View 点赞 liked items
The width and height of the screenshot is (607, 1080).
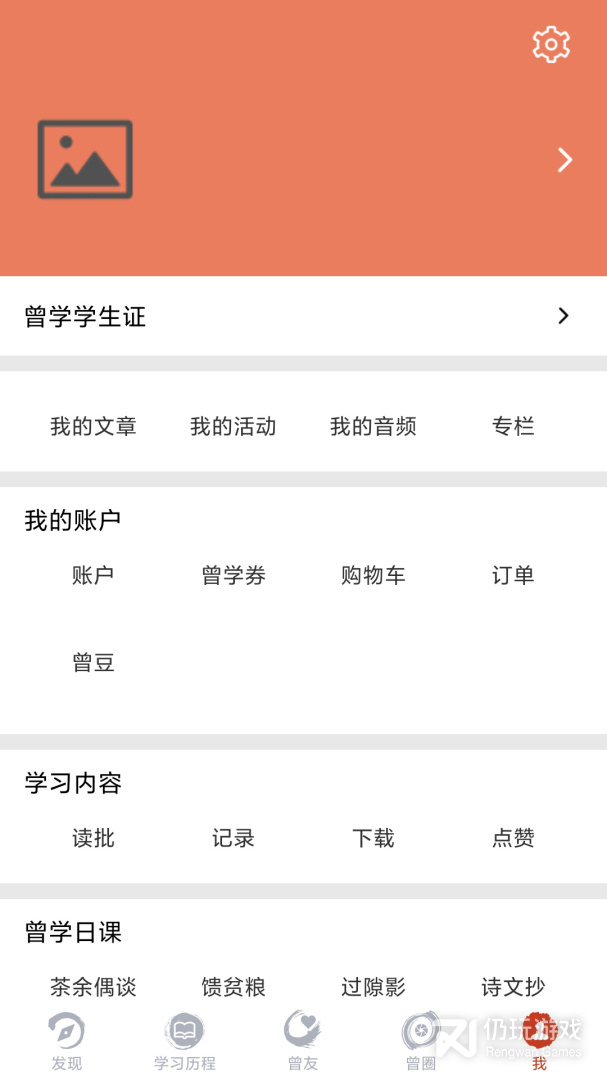point(513,839)
